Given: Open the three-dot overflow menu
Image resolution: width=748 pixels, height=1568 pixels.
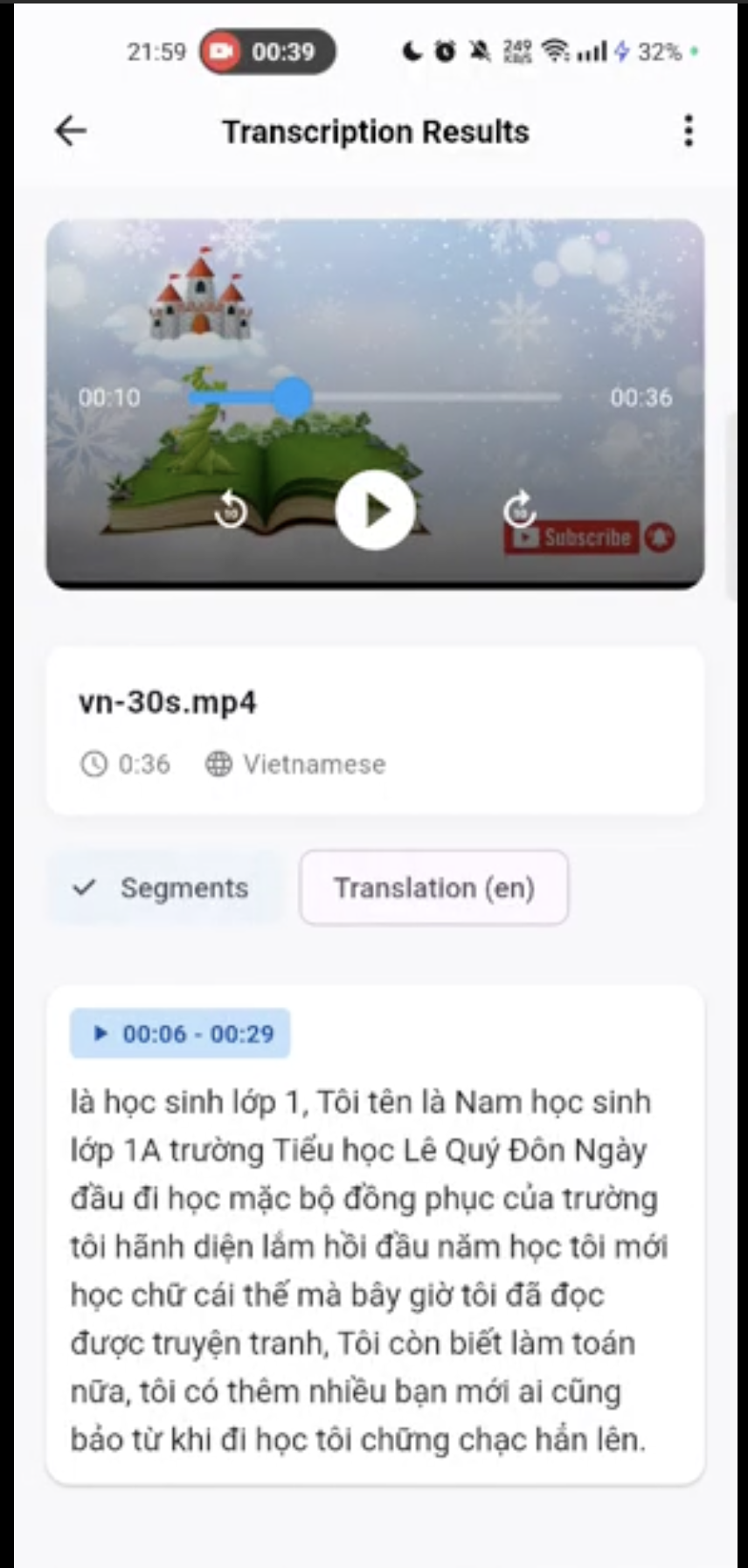Looking at the screenshot, I should click(x=689, y=131).
